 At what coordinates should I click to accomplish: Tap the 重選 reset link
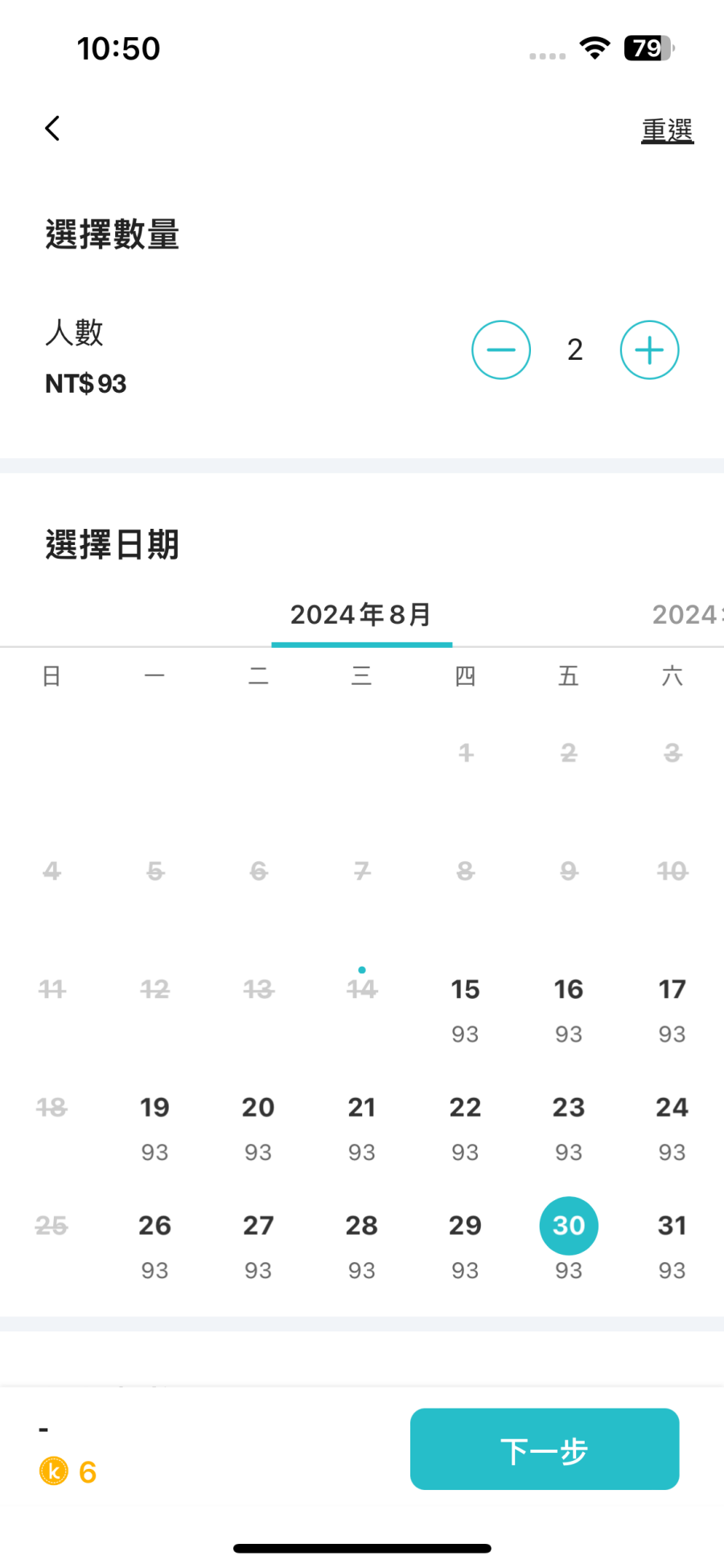click(667, 130)
